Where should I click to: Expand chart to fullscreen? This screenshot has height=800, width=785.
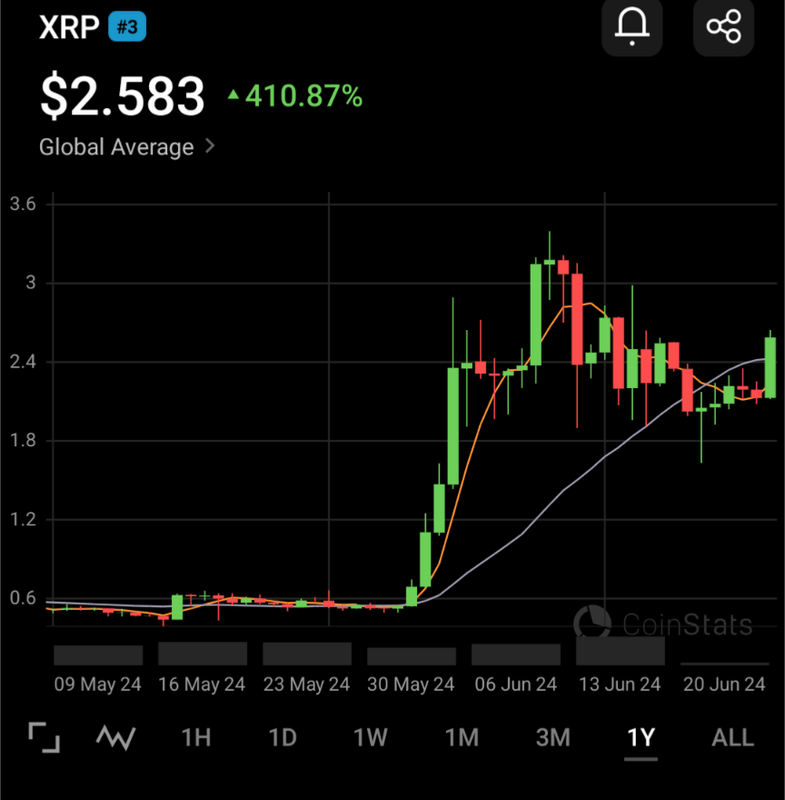(x=44, y=738)
